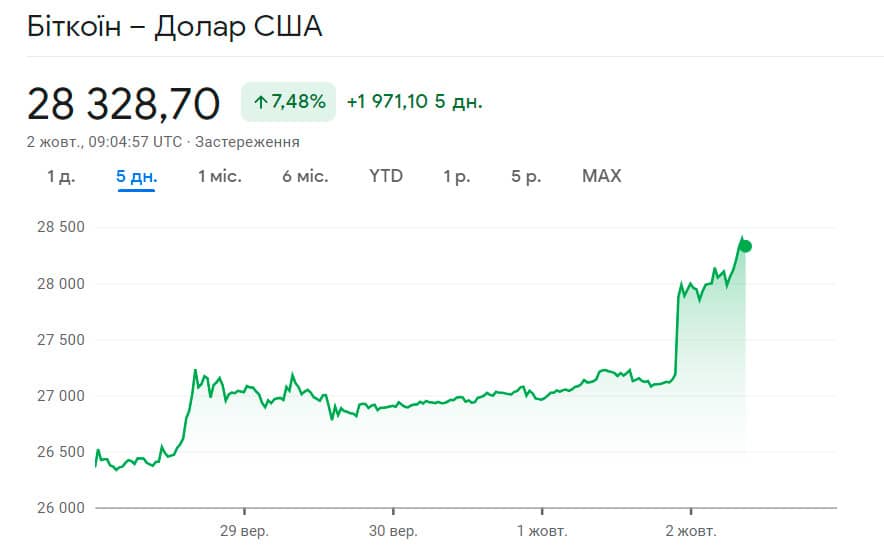Switch chart to 6 міс. range
The height and width of the screenshot is (554, 884).
(x=305, y=177)
